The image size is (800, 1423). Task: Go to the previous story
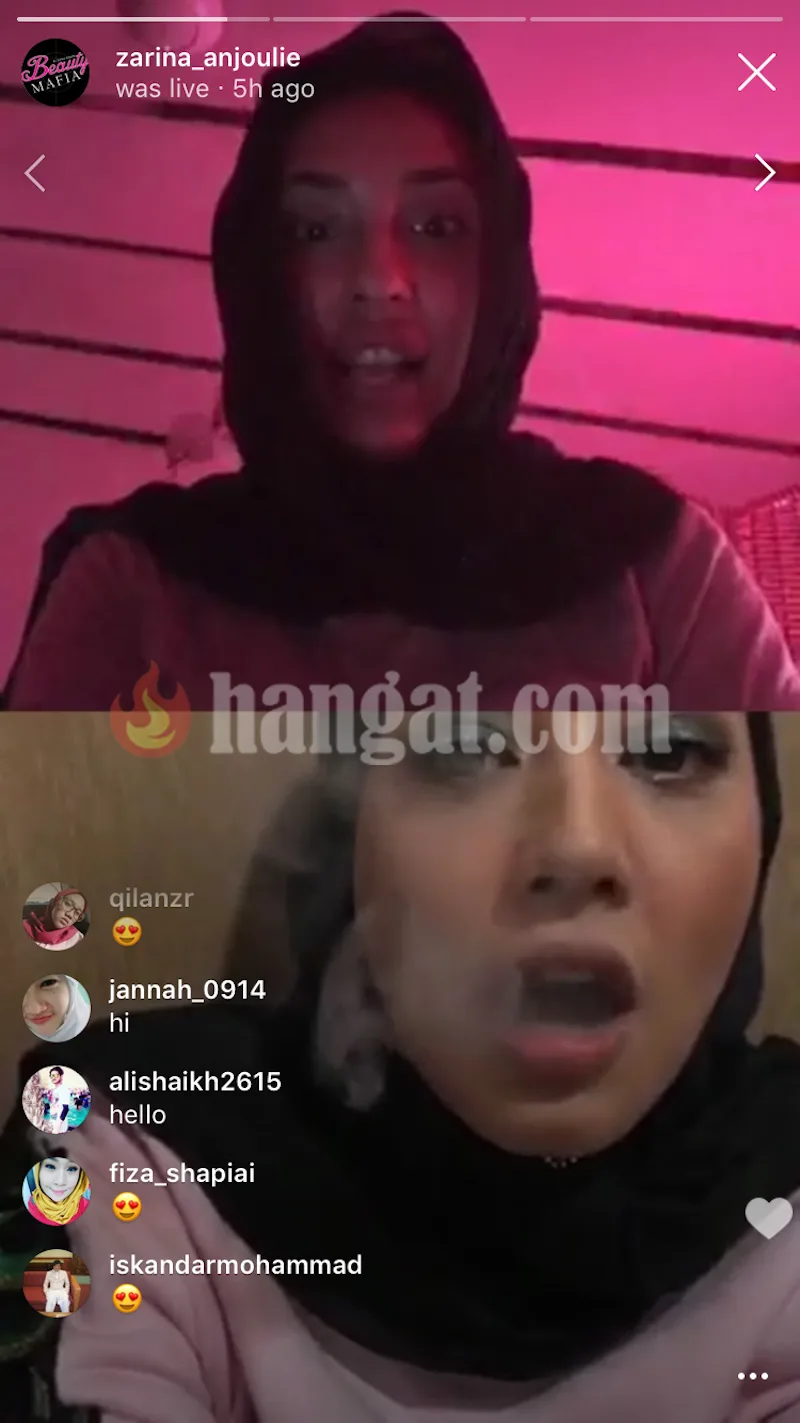(x=35, y=173)
